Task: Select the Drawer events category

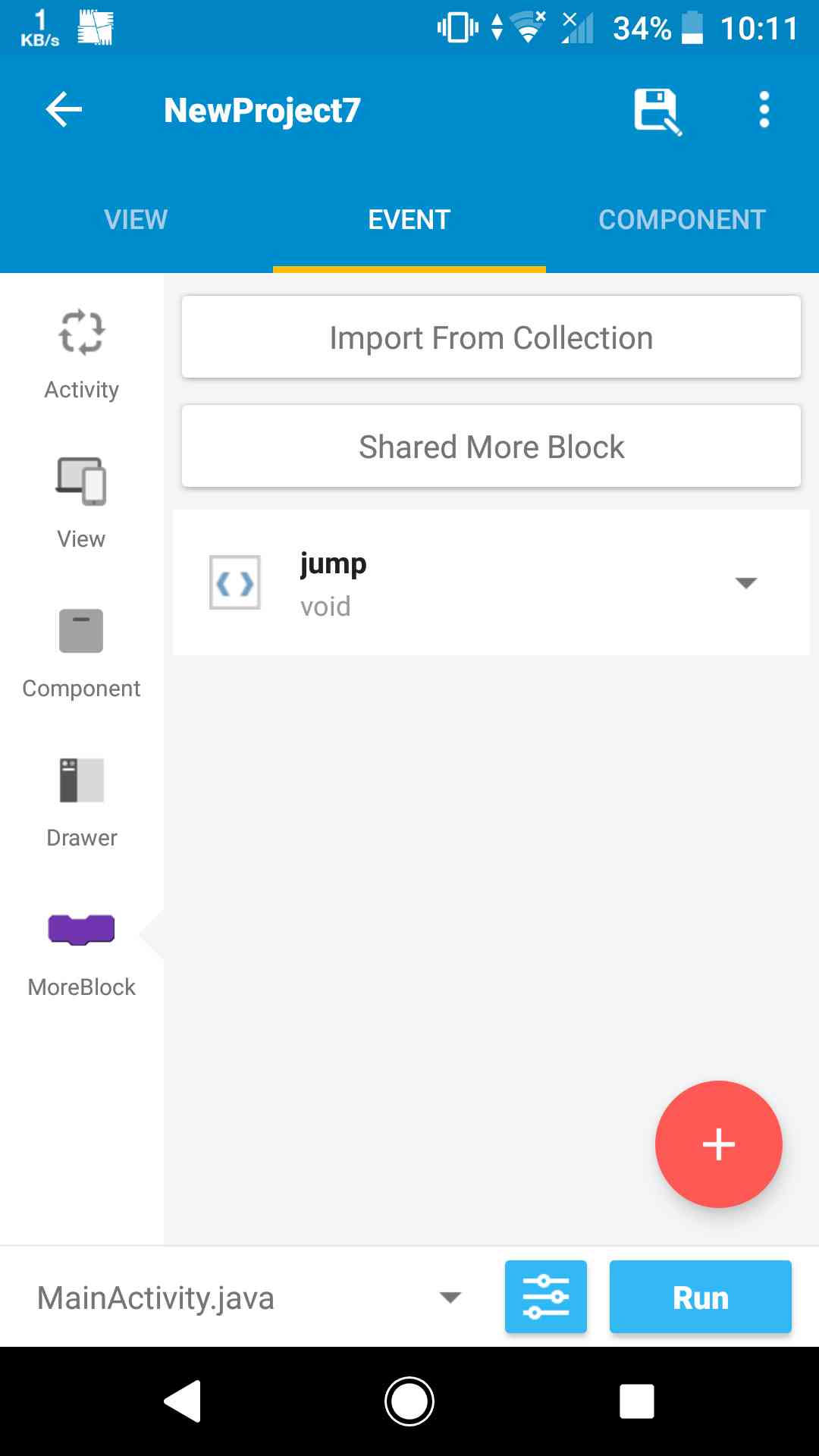Action: coord(82,802)
